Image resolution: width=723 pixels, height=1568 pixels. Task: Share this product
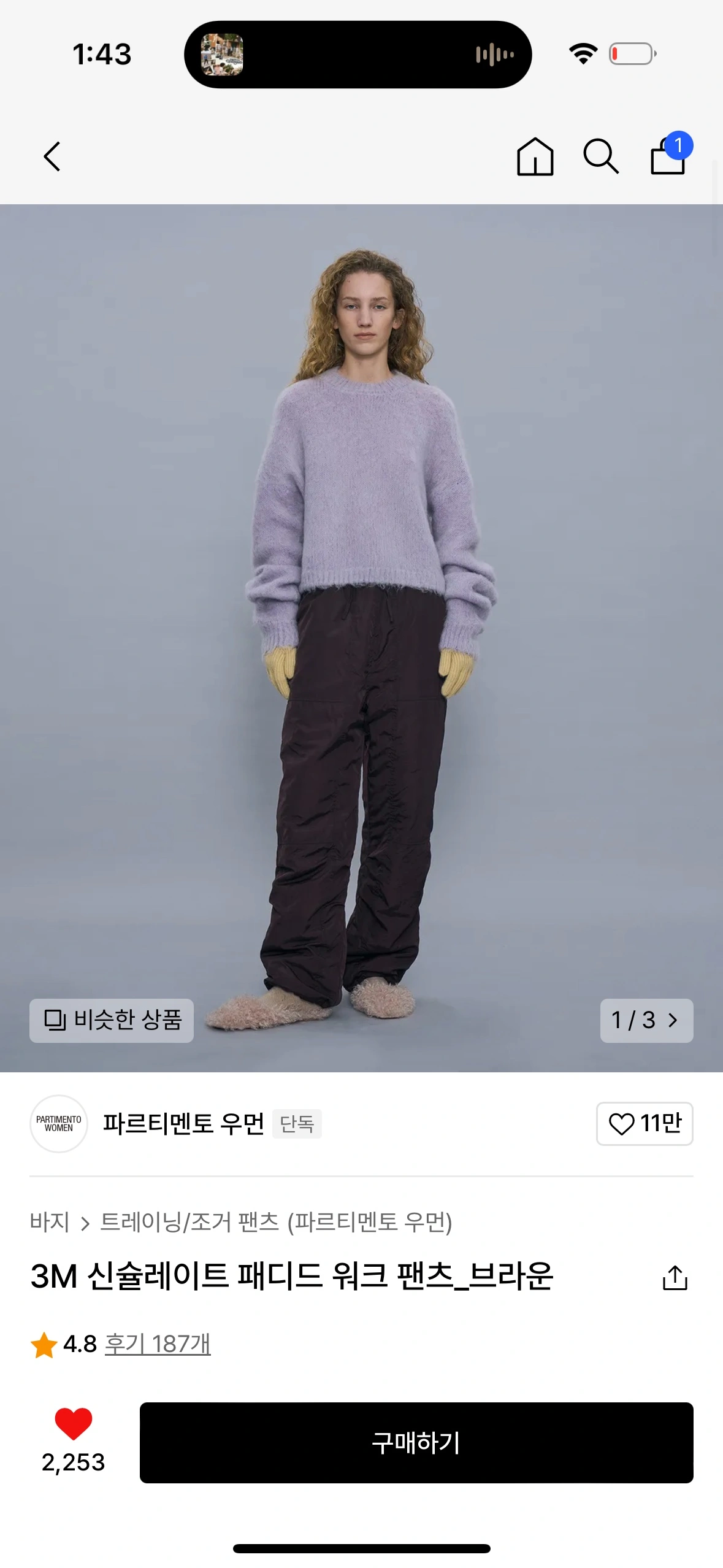tap(675, 1278)
